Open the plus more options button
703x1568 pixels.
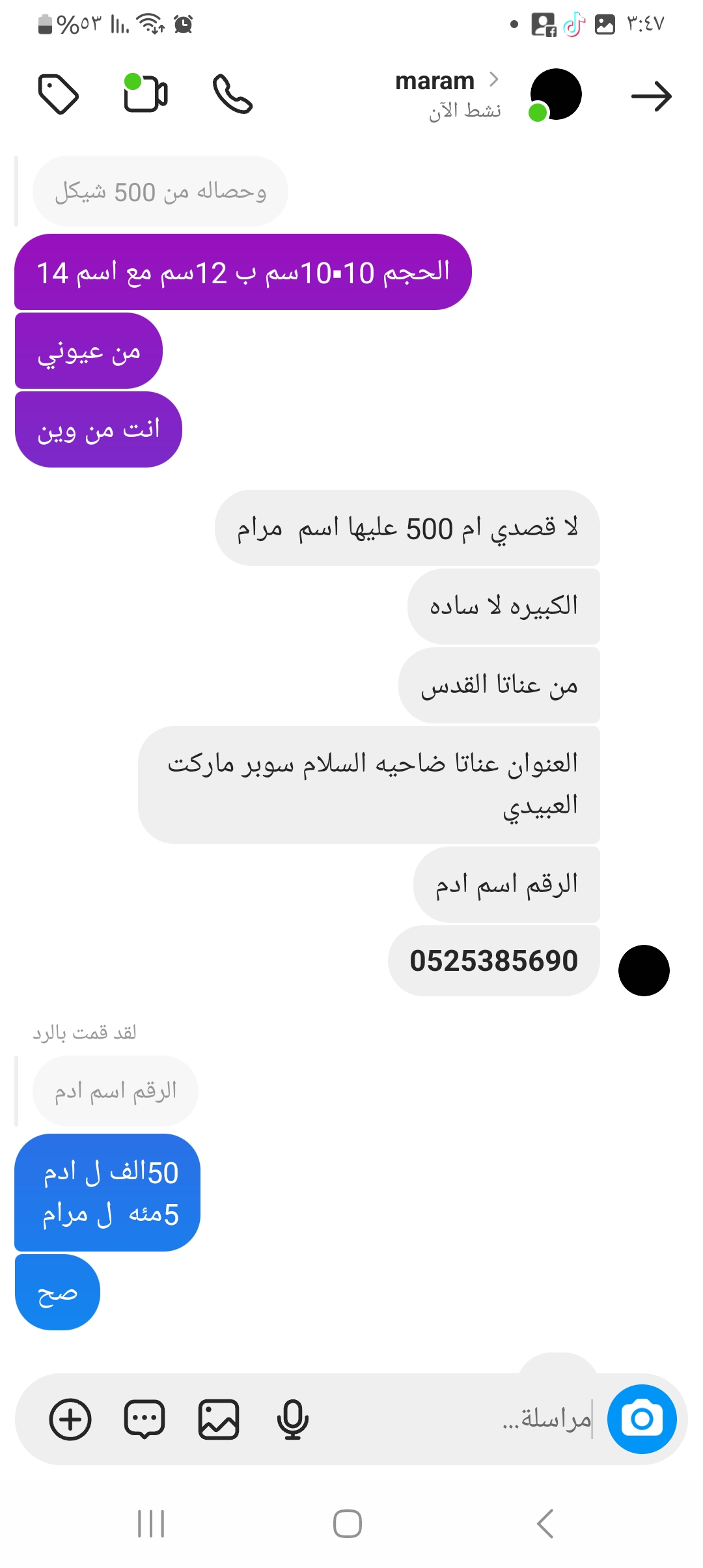click(x=70, y=1419)
